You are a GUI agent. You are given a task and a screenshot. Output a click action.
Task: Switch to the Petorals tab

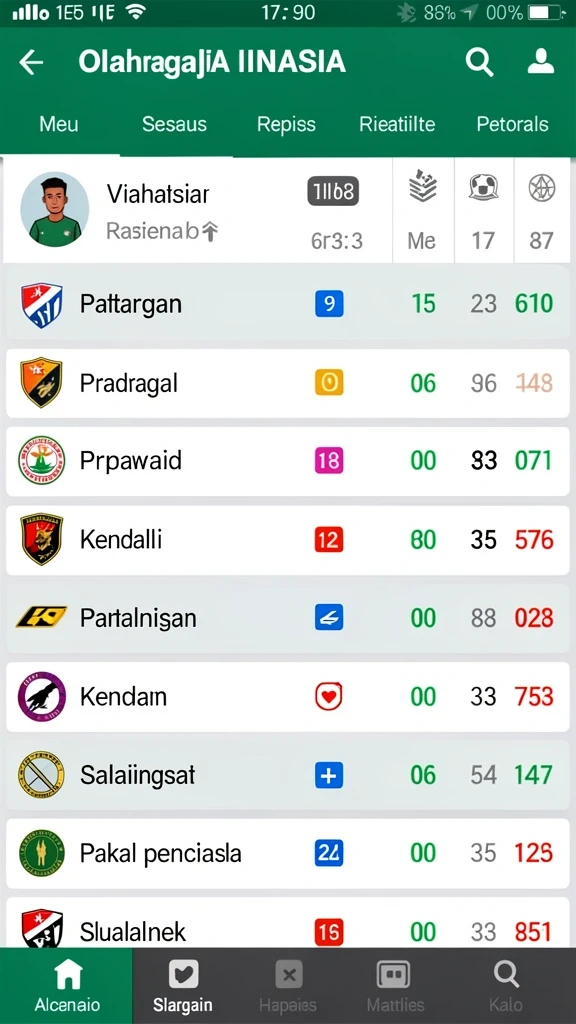[512, 124]
